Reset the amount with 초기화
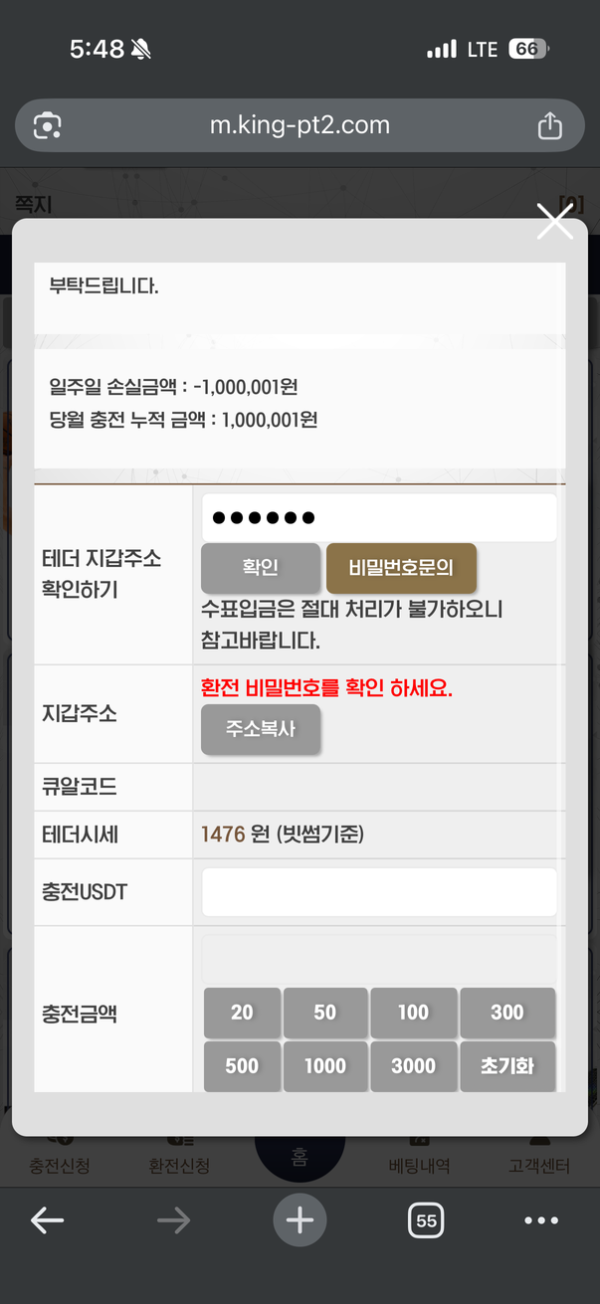 (x=507, y=1066)
